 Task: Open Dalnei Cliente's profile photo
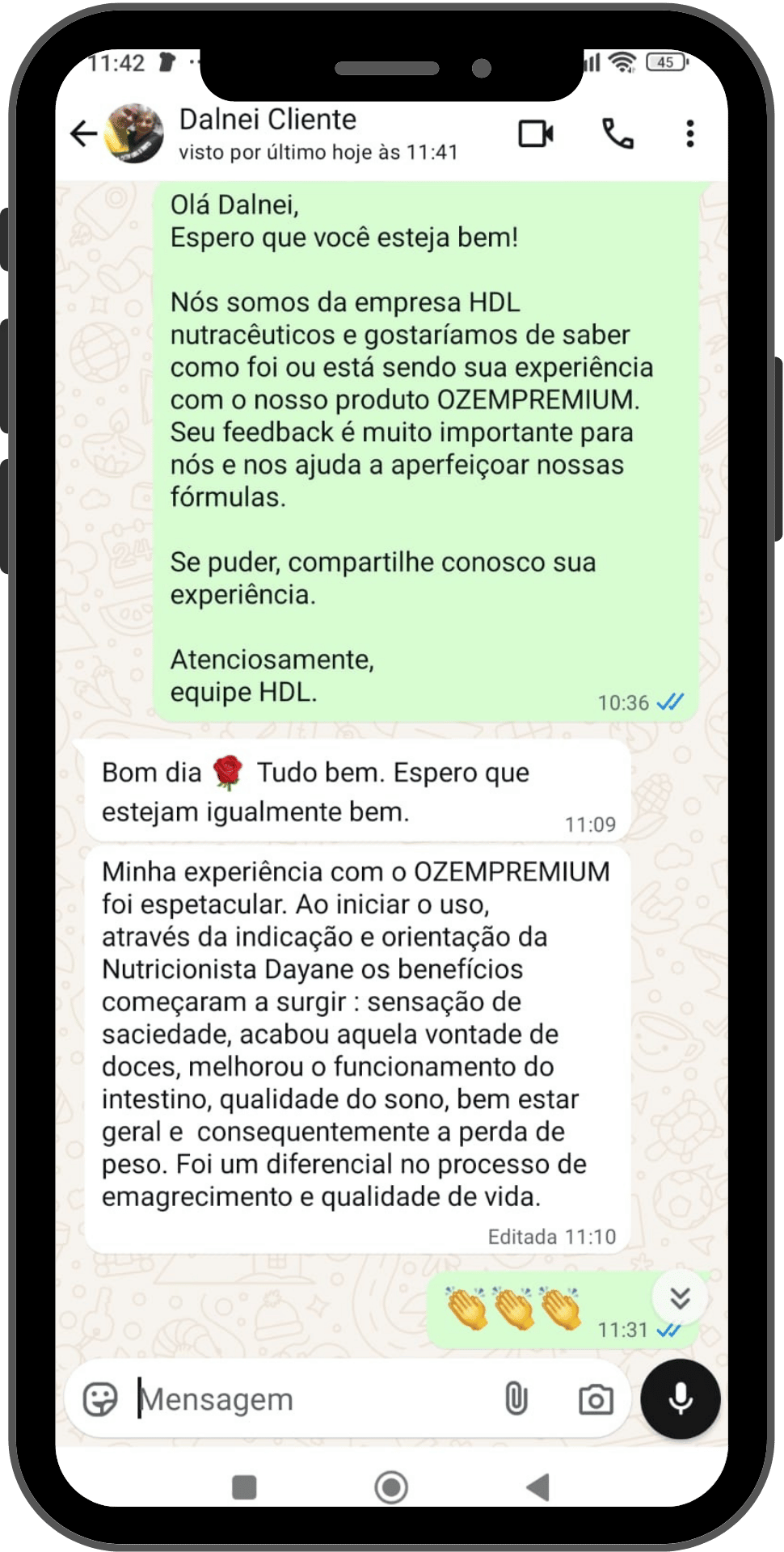[135, 133]
